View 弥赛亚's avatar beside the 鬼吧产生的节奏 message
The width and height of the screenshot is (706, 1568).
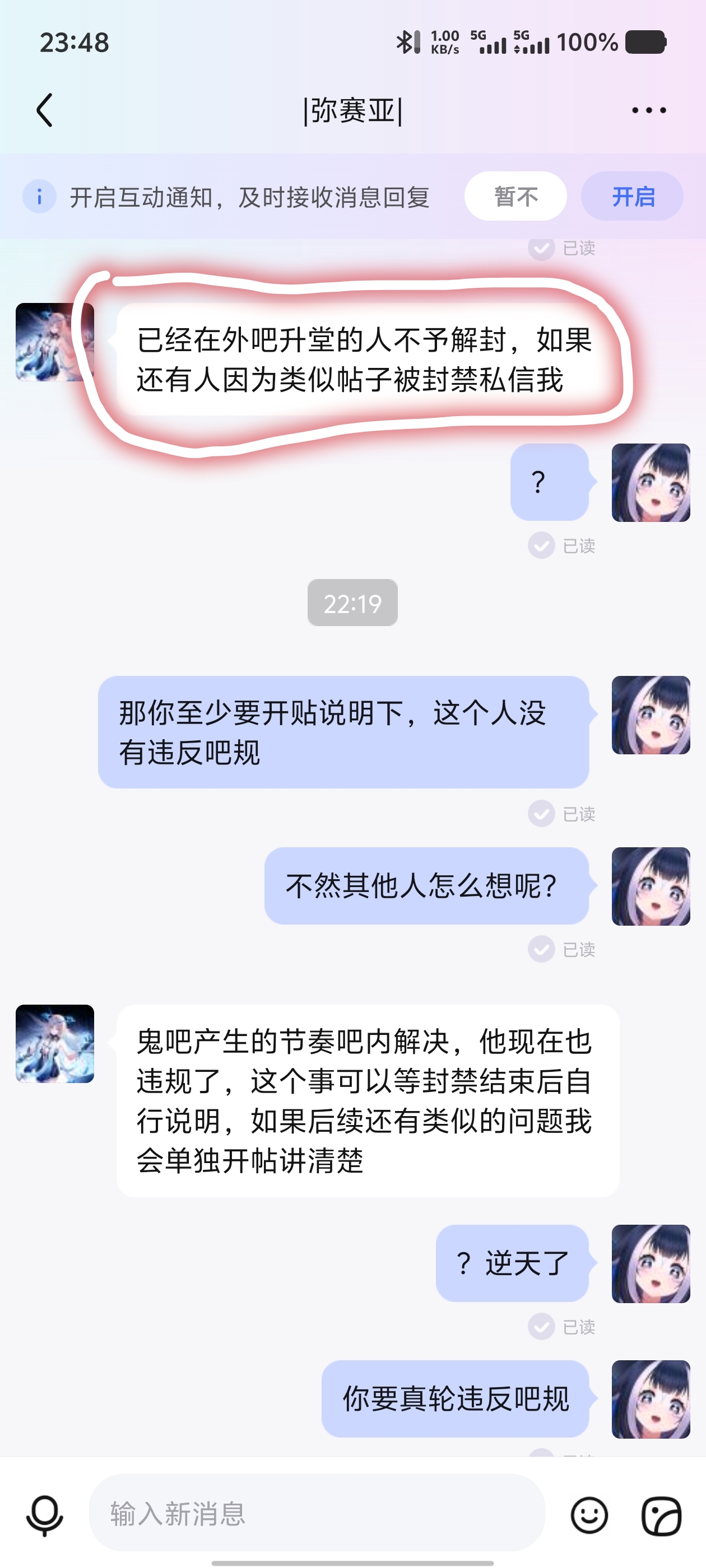click(55, 1043)
